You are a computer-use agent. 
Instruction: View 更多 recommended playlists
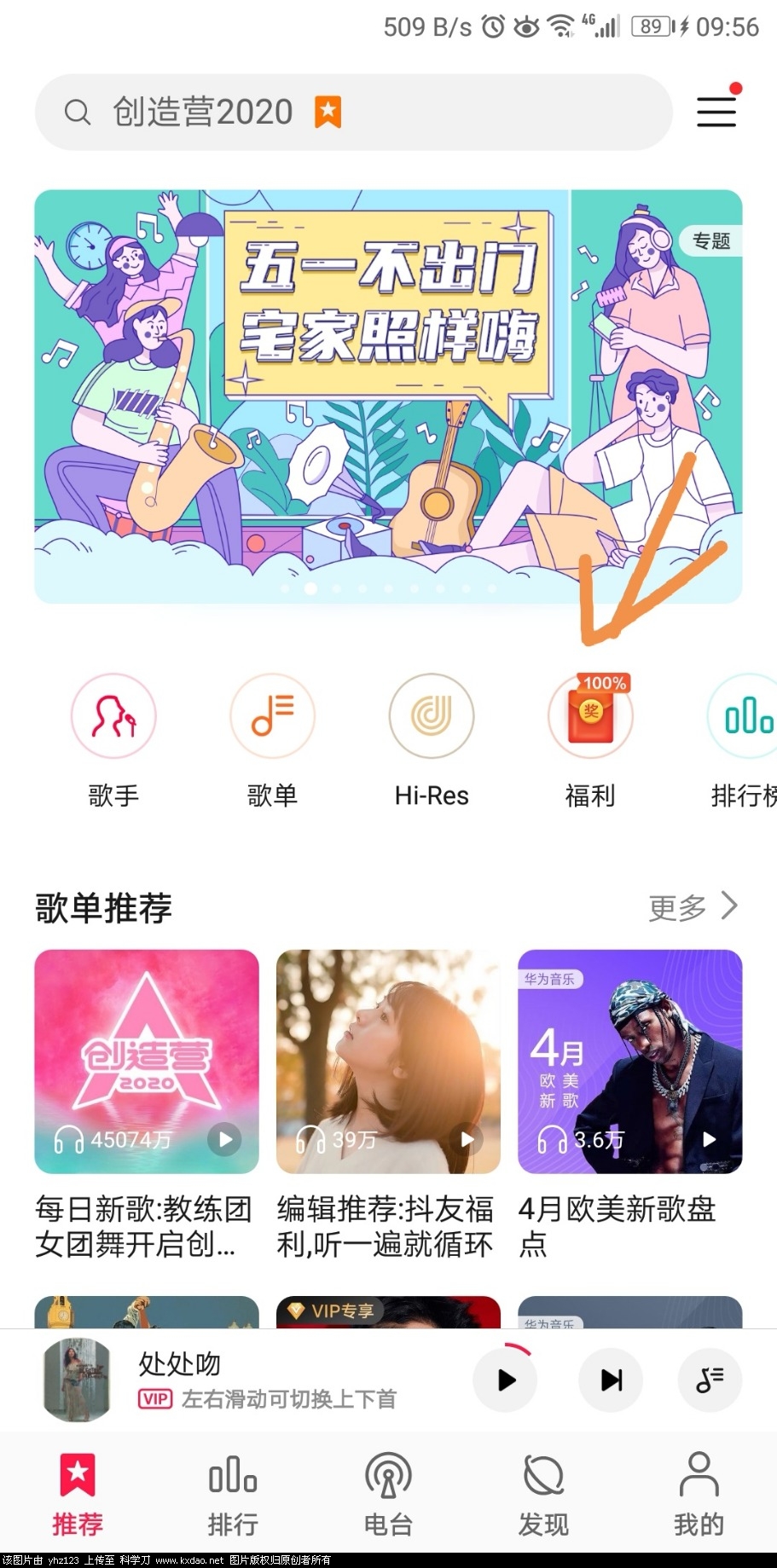[x=693, y=907]
